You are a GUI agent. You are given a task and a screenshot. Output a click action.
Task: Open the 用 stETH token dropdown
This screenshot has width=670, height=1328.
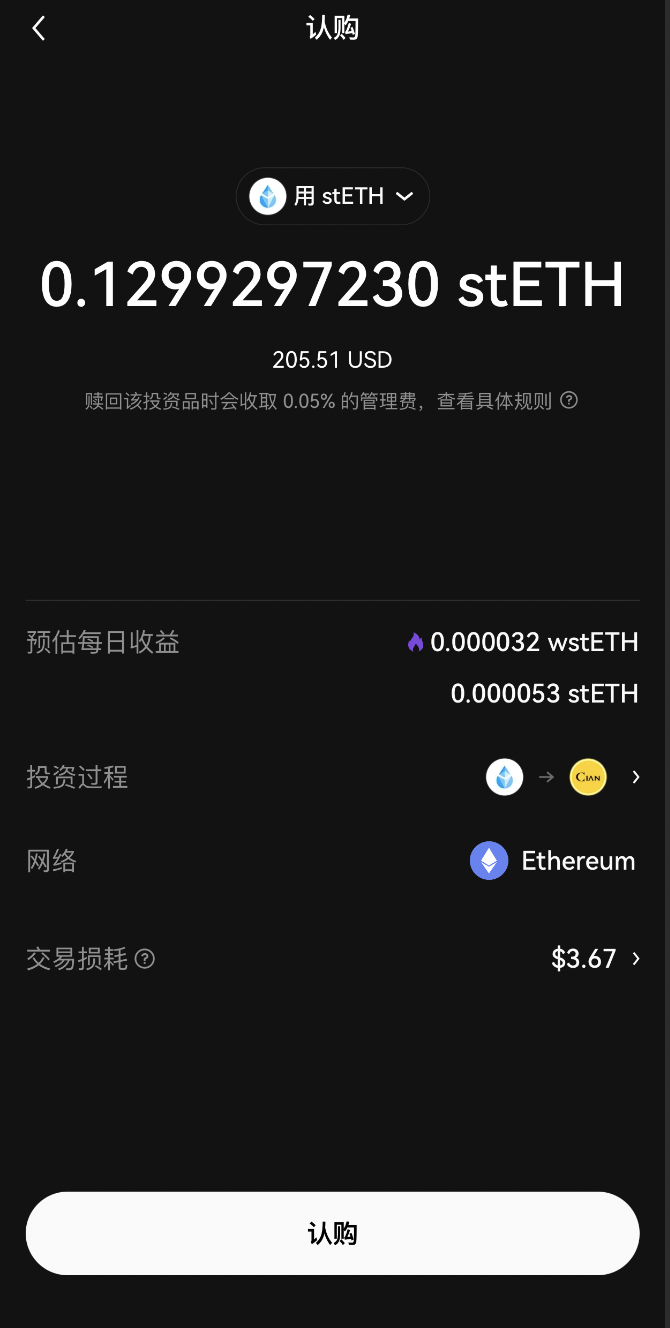333,196
